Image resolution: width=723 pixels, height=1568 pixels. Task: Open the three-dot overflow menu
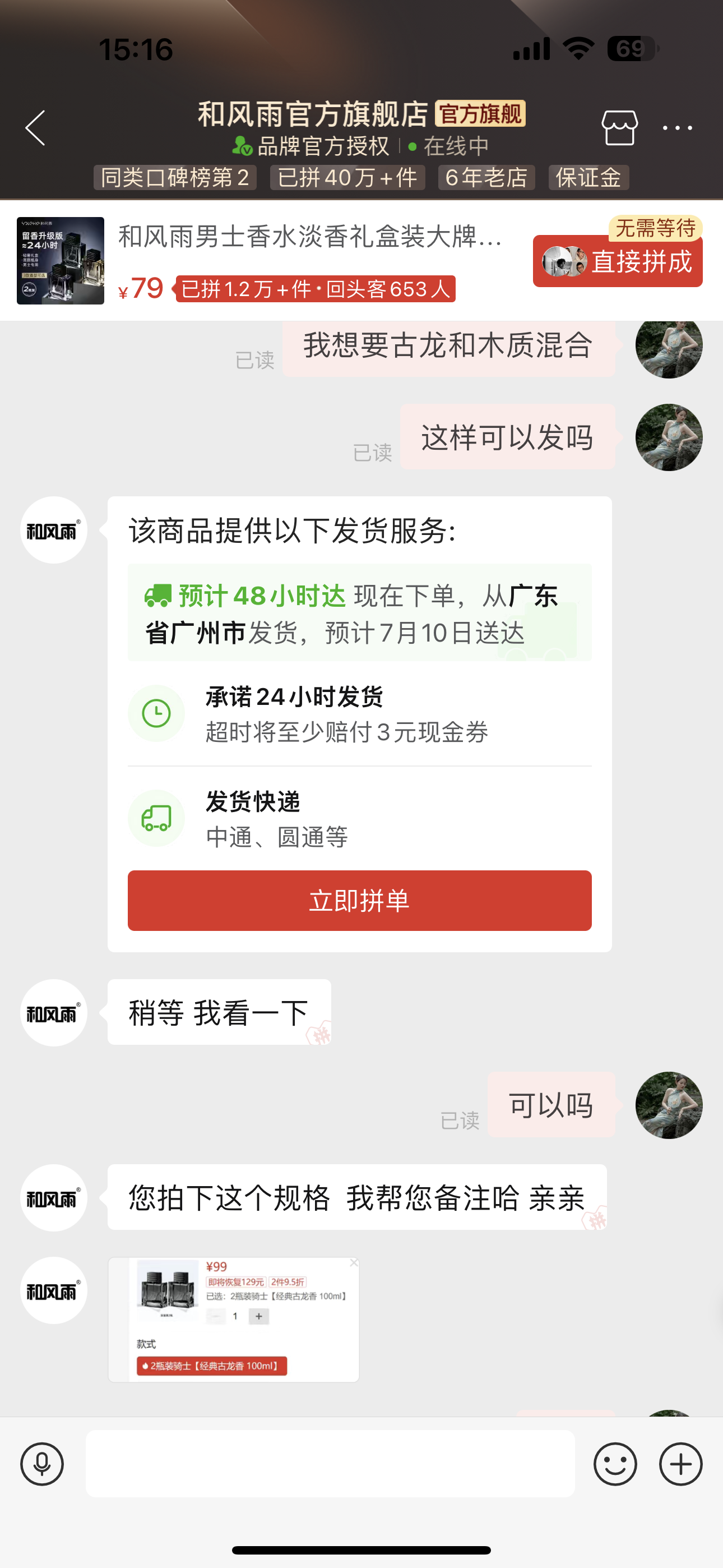(676, 128)
